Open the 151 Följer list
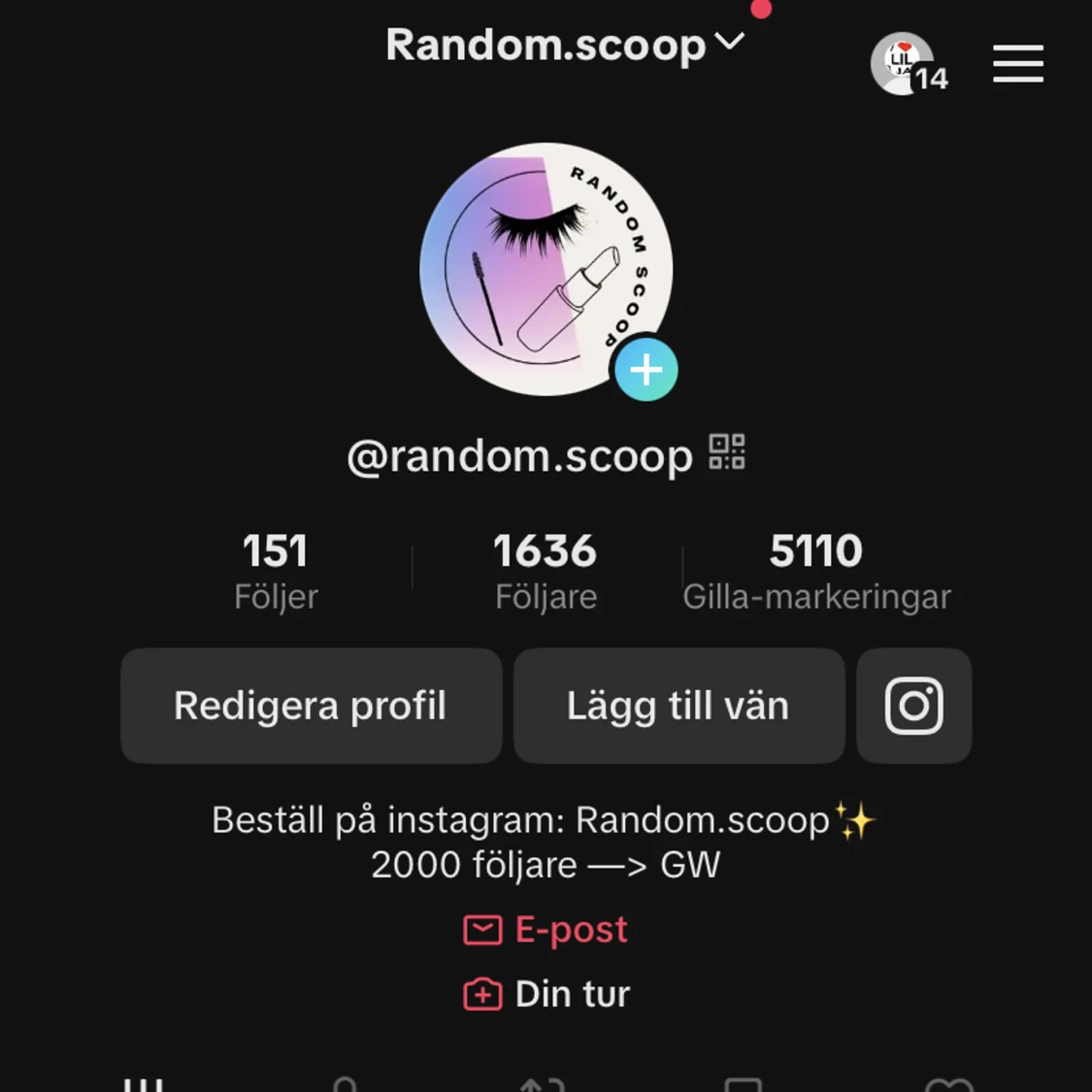1092x1092 pixels. click(x=276, y=572)
